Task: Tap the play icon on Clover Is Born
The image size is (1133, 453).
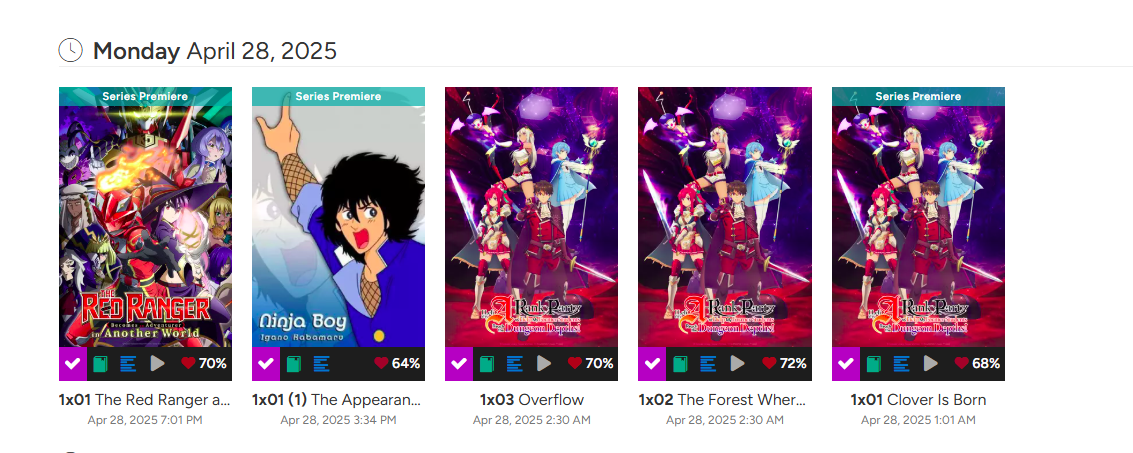Action: point(930,364)
